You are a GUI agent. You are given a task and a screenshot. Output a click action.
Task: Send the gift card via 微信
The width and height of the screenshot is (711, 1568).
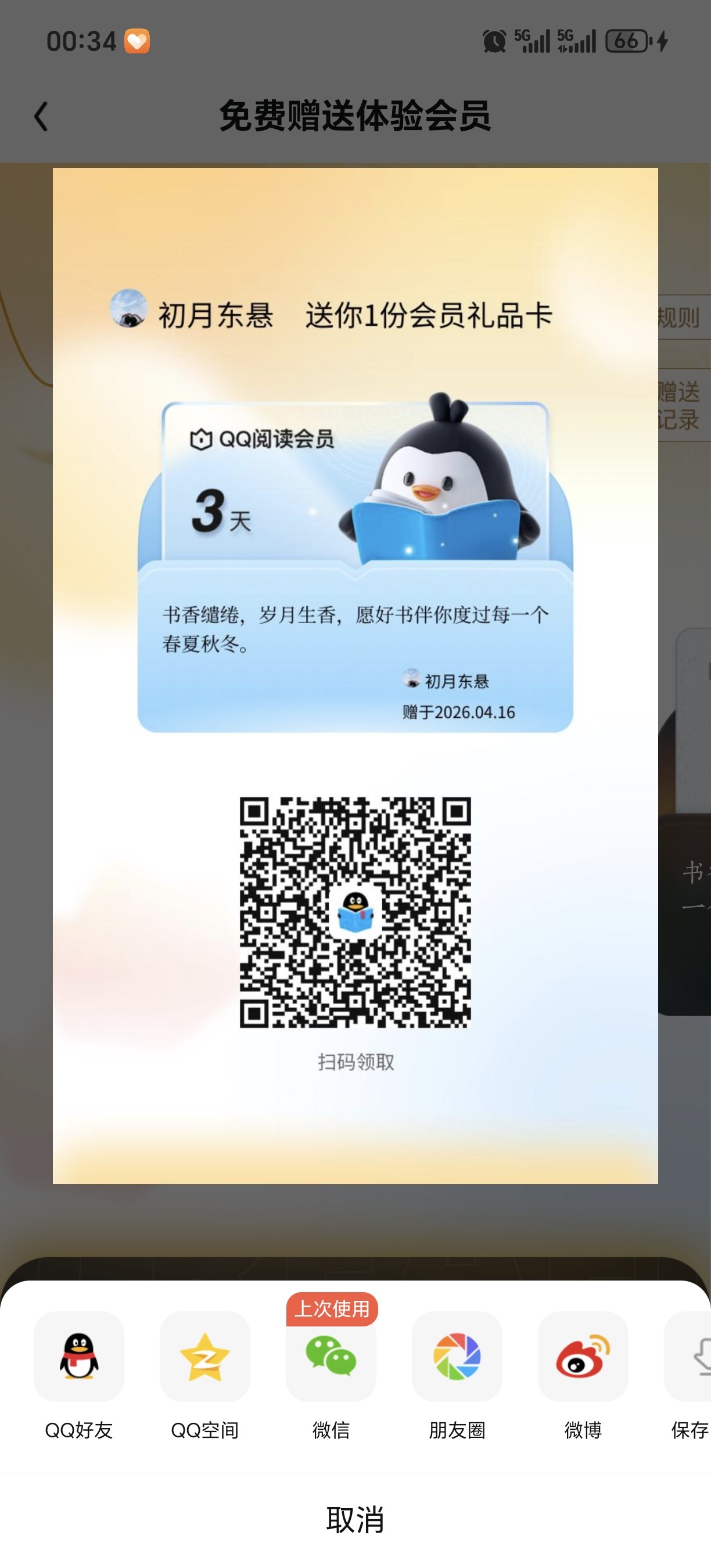coord(331,1356)
